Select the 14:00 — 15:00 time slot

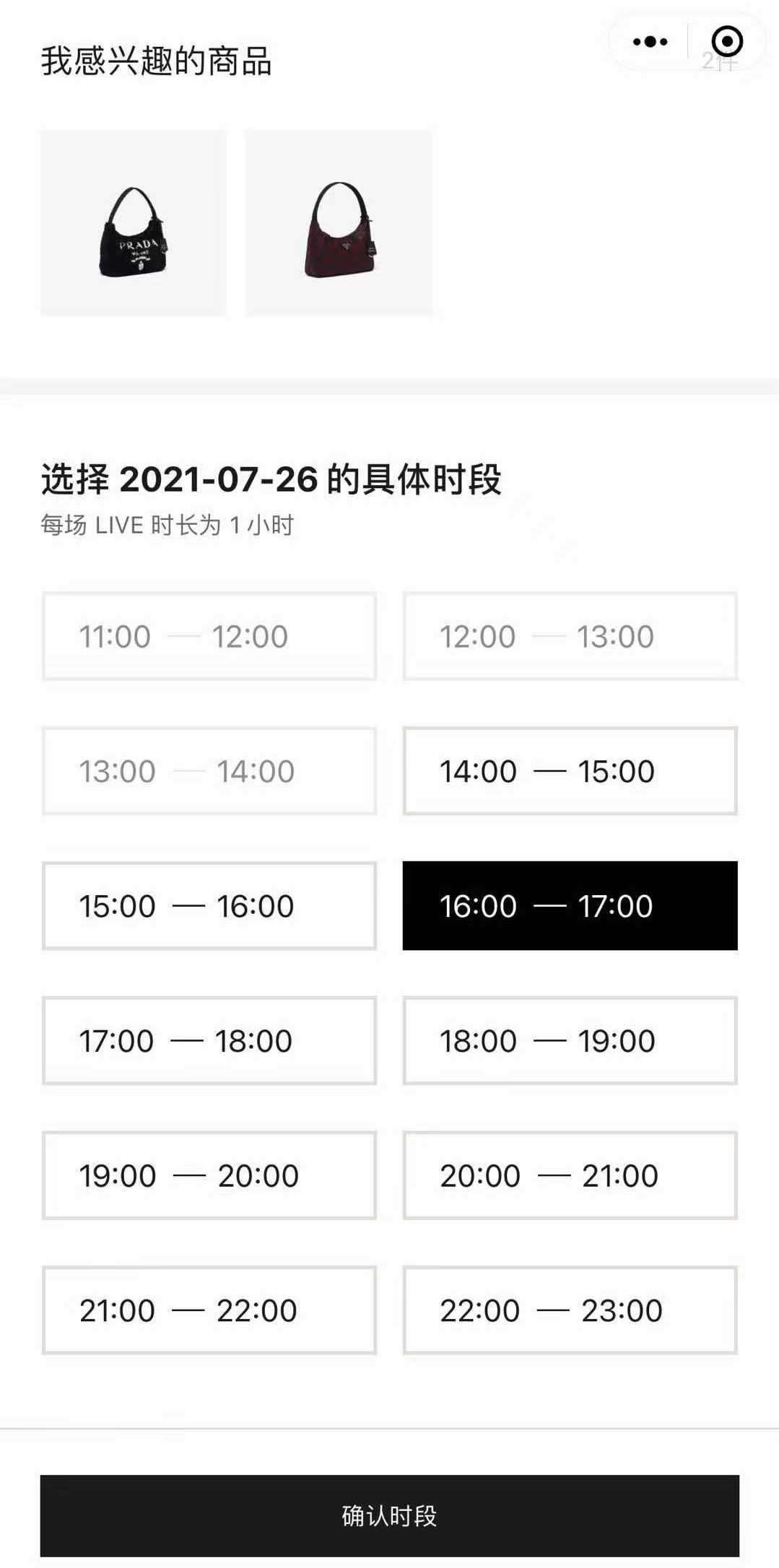(x=570, y=771)
